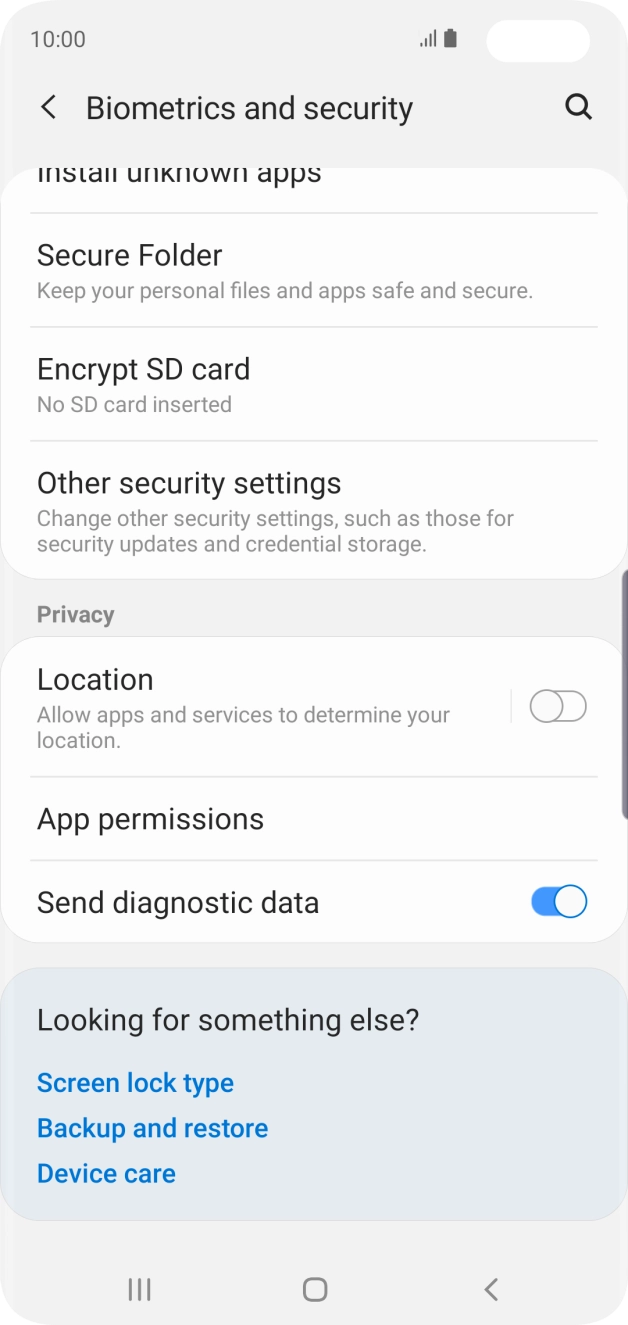
Task: Go back from Biometrics and security
Action: point(48,108)
